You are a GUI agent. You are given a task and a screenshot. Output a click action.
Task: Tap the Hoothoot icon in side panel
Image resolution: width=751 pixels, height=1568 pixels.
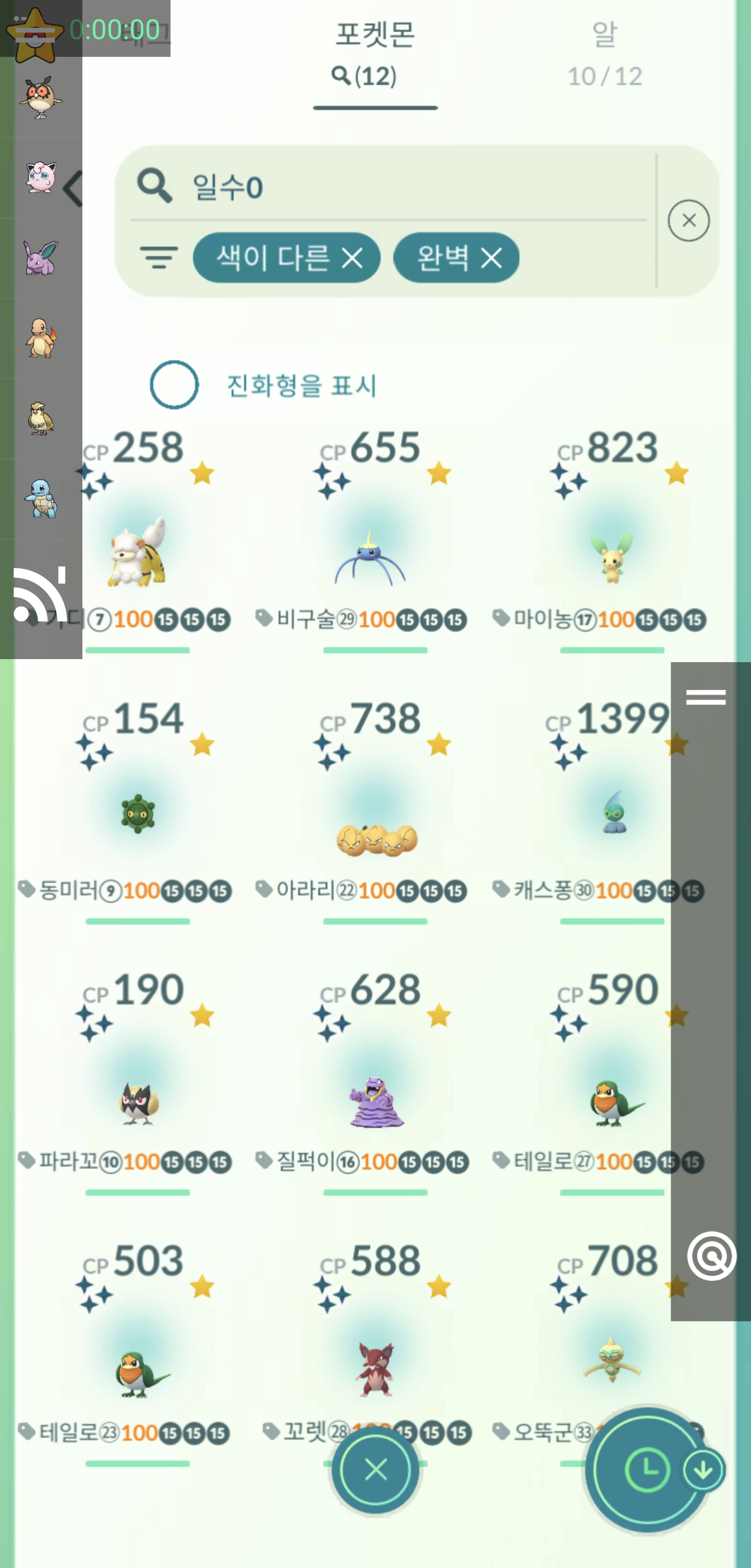point(40,98)
